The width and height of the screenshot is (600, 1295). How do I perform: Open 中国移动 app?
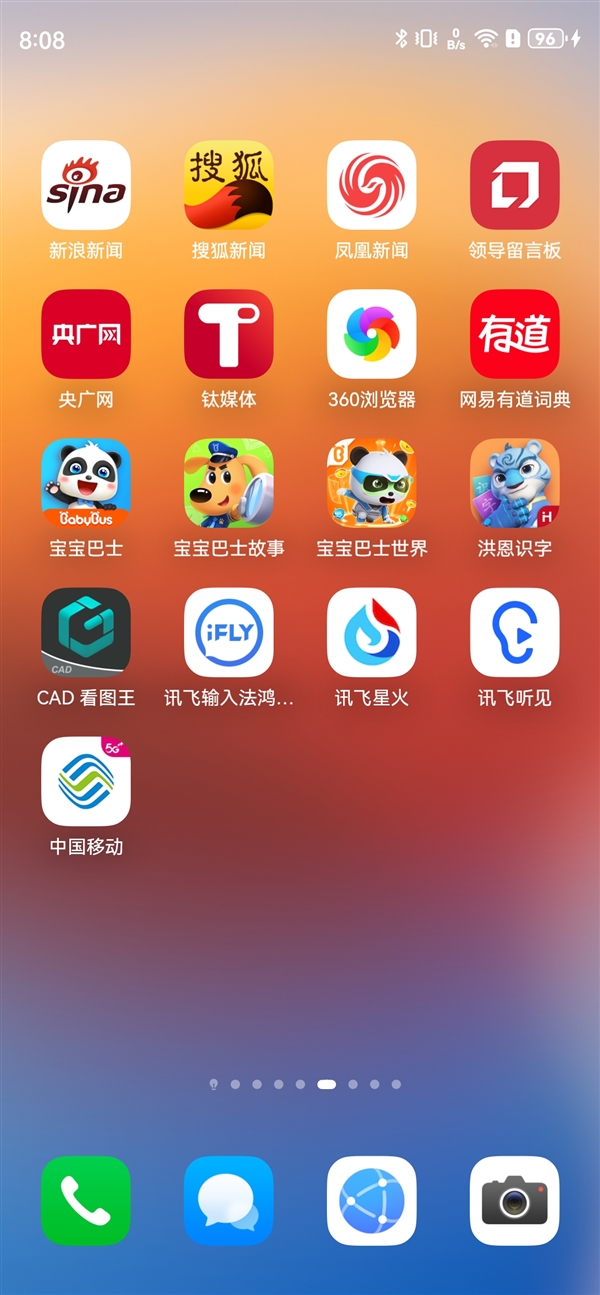point(86,781)
